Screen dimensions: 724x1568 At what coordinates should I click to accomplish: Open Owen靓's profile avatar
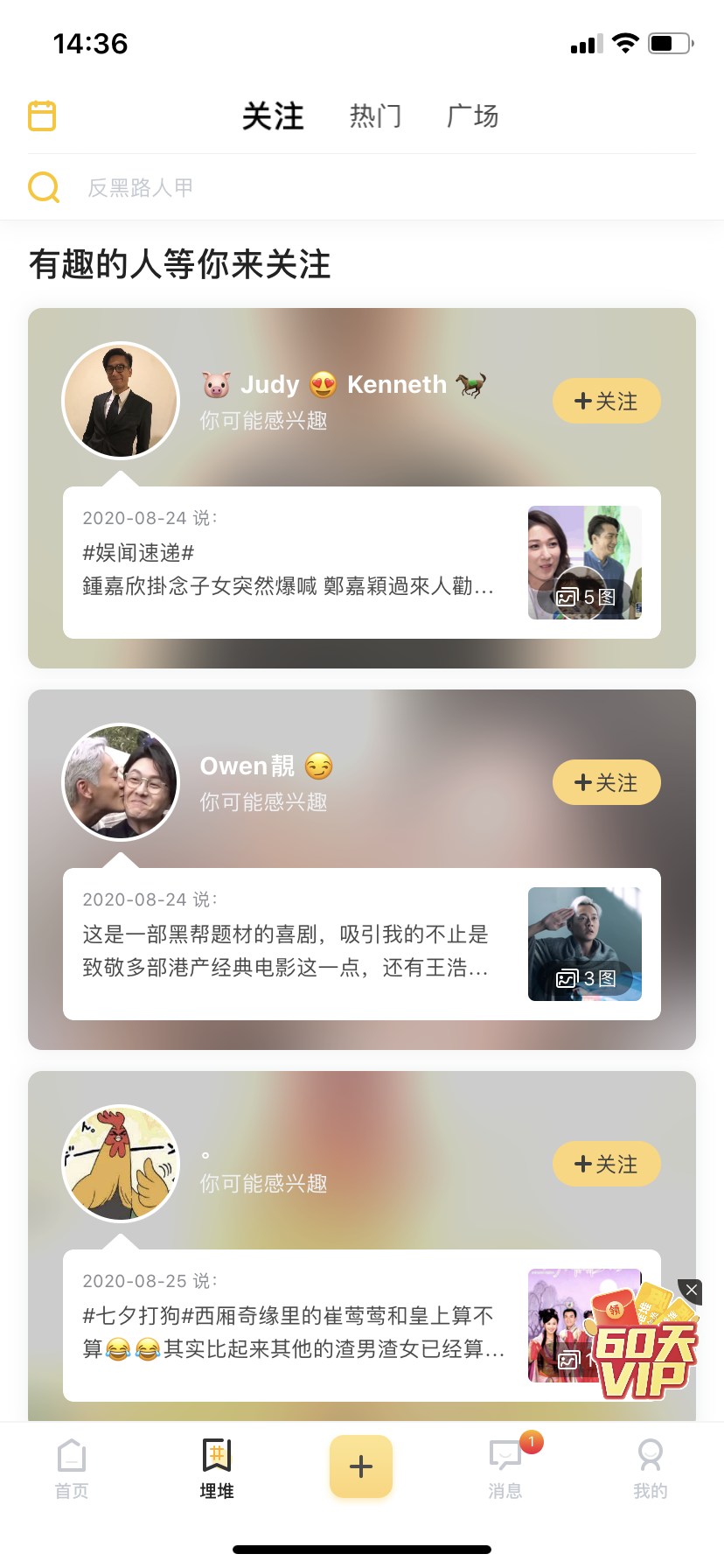click(x=121, y=782)
